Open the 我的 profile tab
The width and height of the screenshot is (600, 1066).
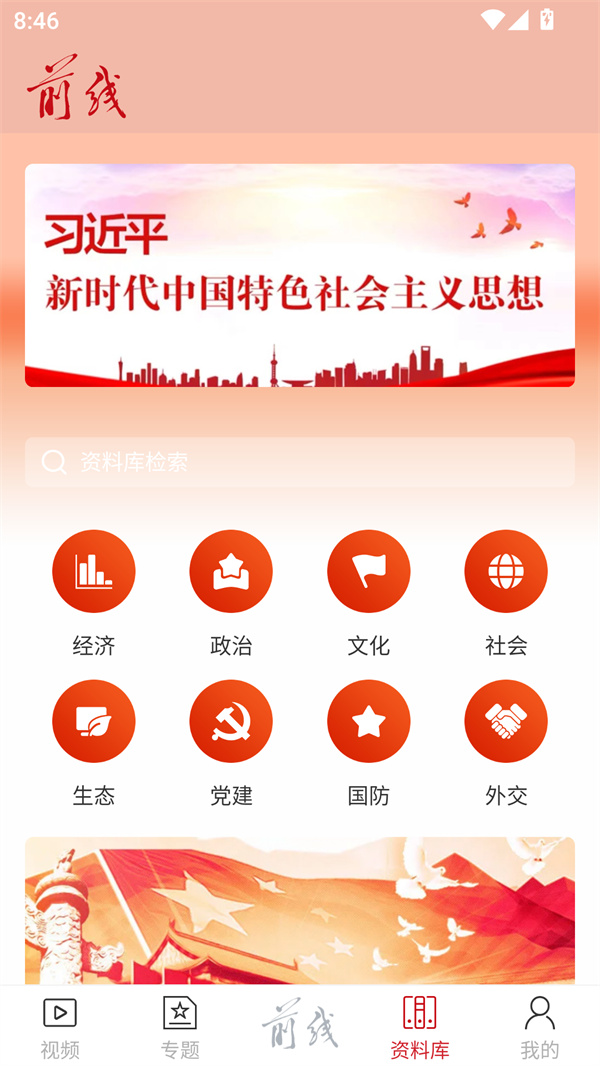point(540,1027)
